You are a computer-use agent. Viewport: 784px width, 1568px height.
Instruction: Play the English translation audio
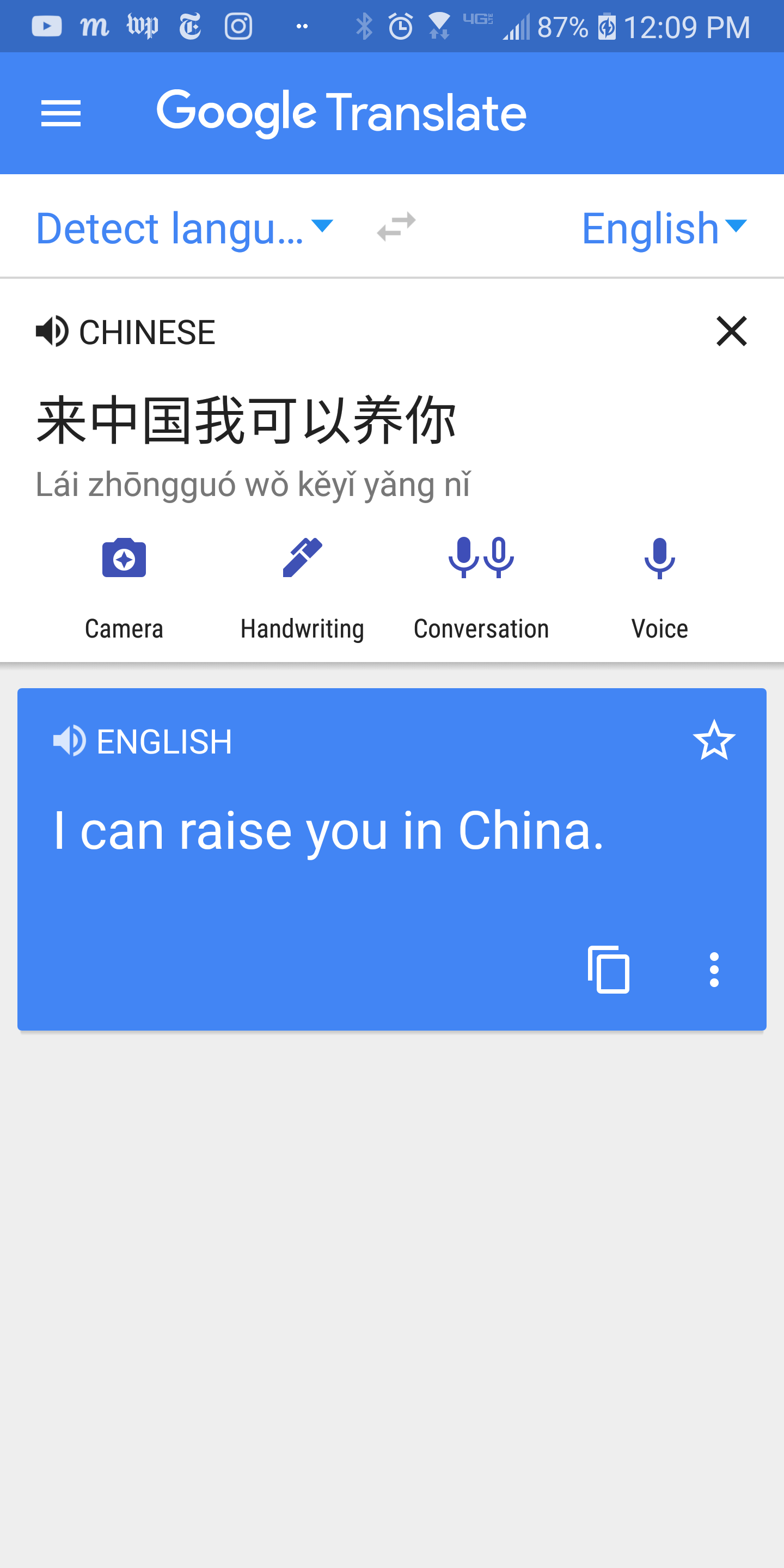coord(69,742)
